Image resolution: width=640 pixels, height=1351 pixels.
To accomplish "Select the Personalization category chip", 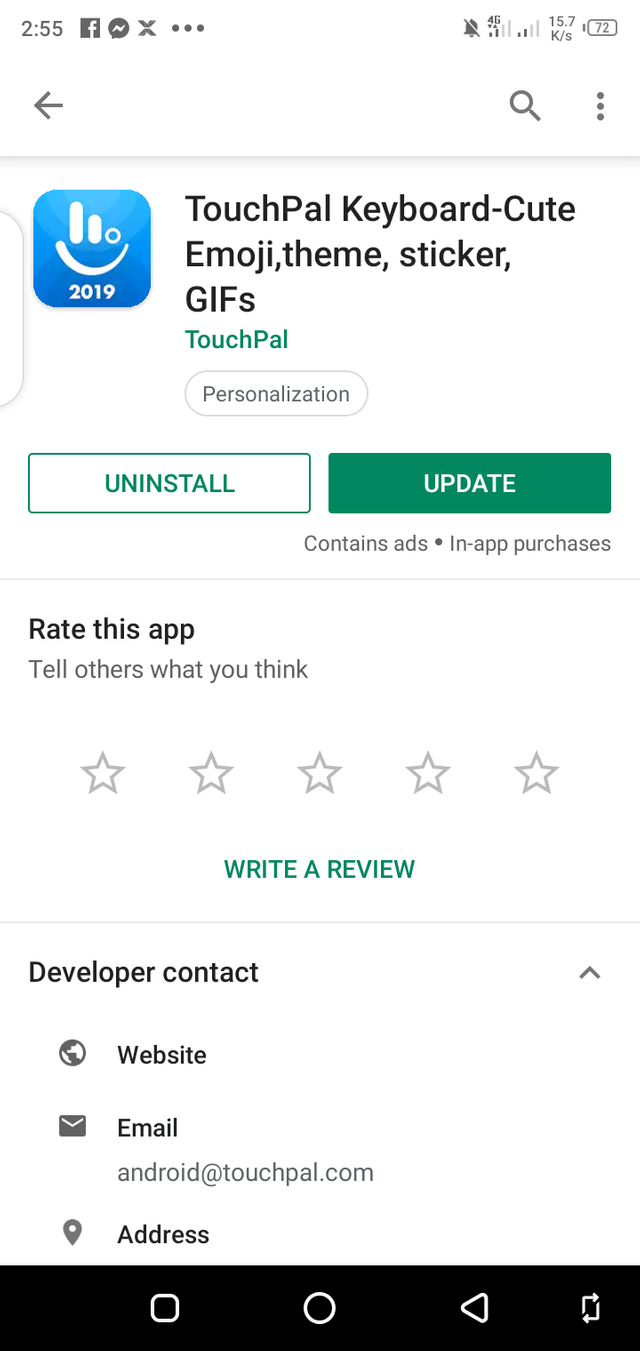I will (276, 394).
